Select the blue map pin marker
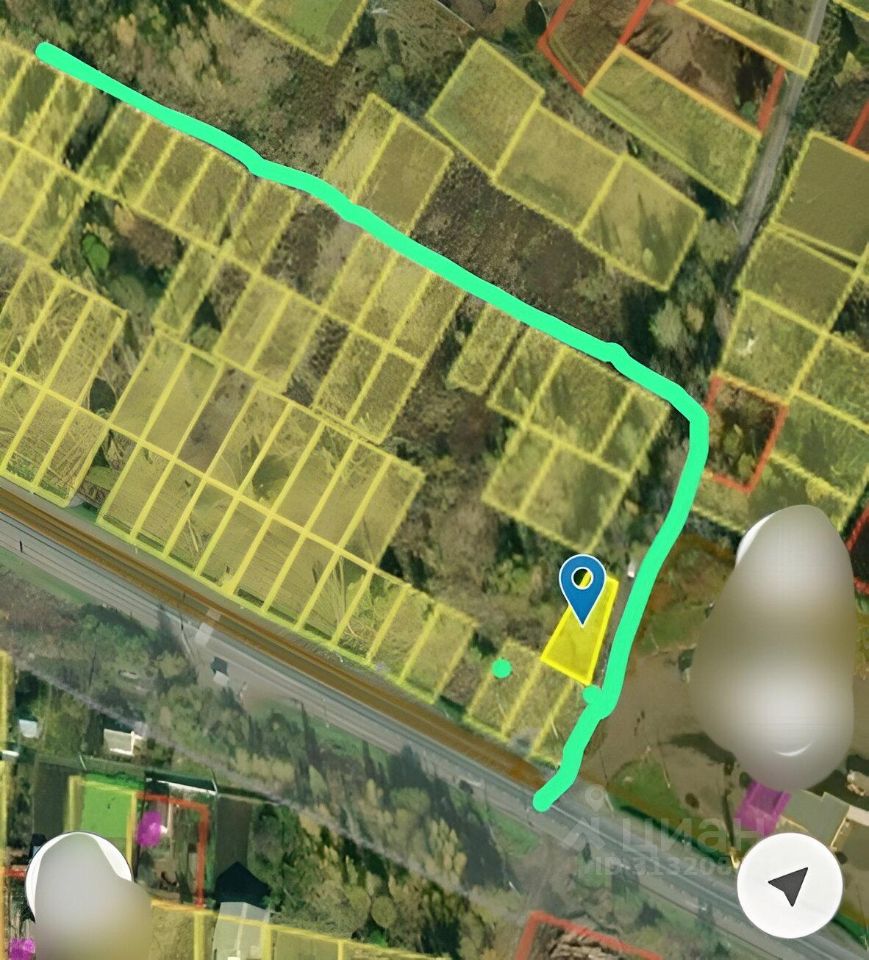869x960 pixels. (x=582, y=585)
